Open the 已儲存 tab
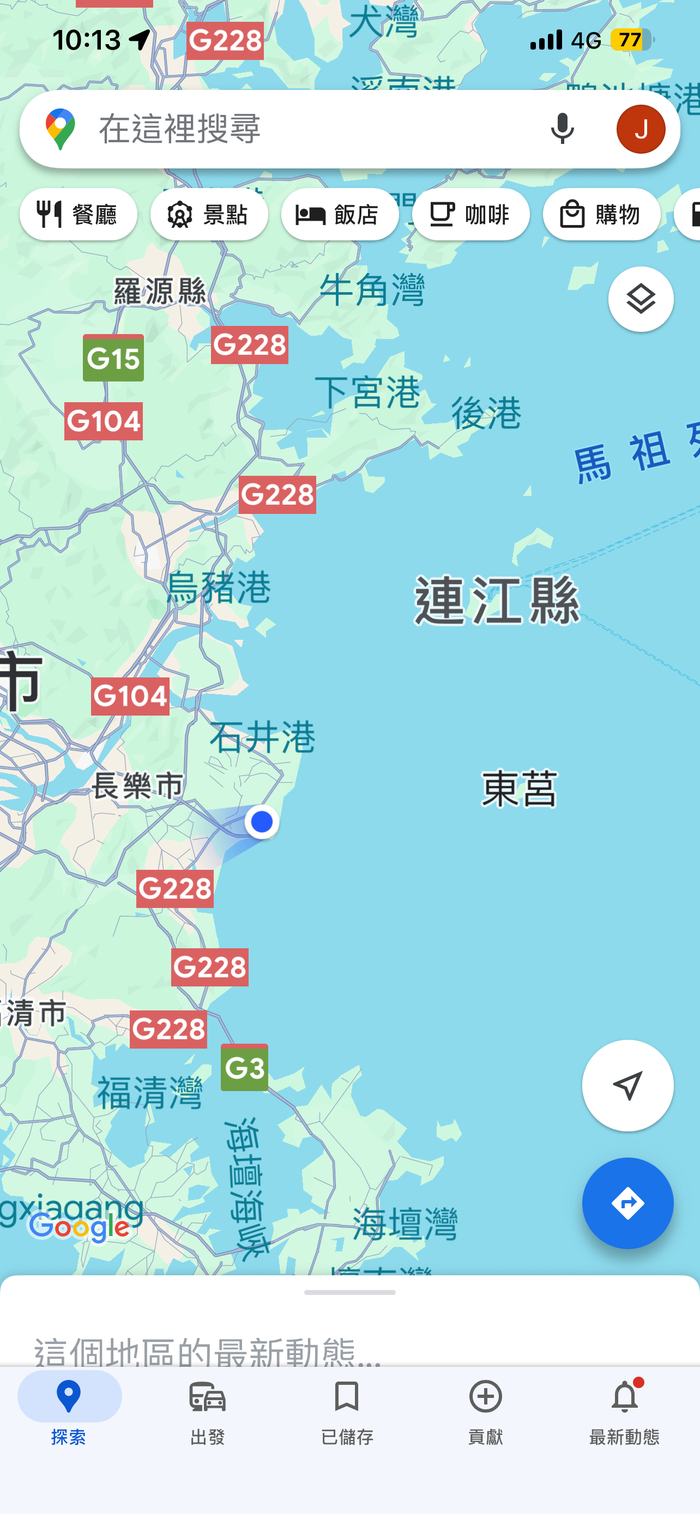Screen dimensions: 700x1514 347,1408
